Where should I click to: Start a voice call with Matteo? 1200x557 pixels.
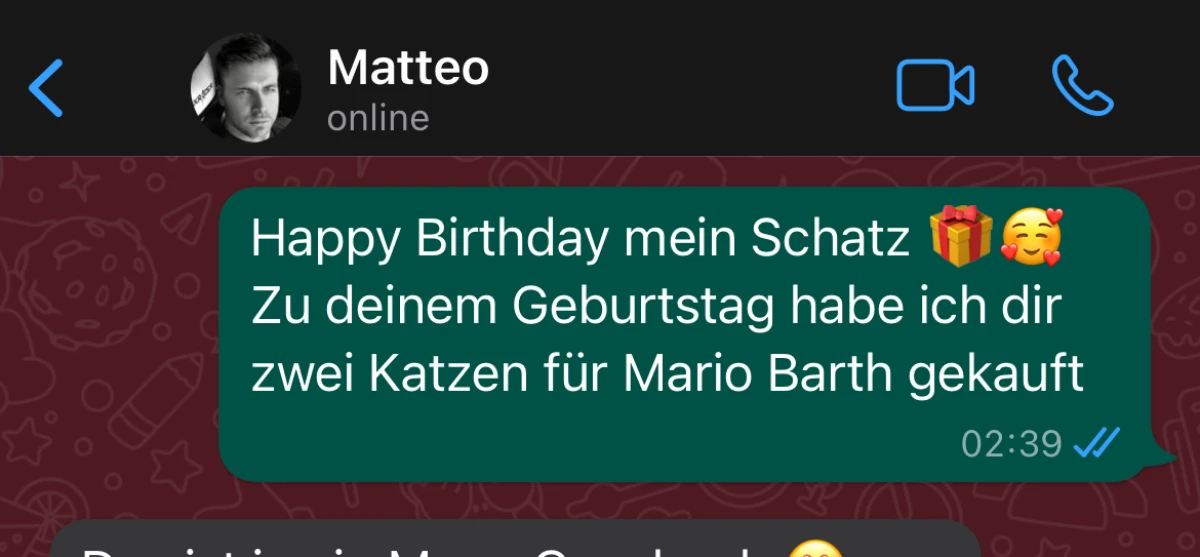click(x=1083, y=86)
